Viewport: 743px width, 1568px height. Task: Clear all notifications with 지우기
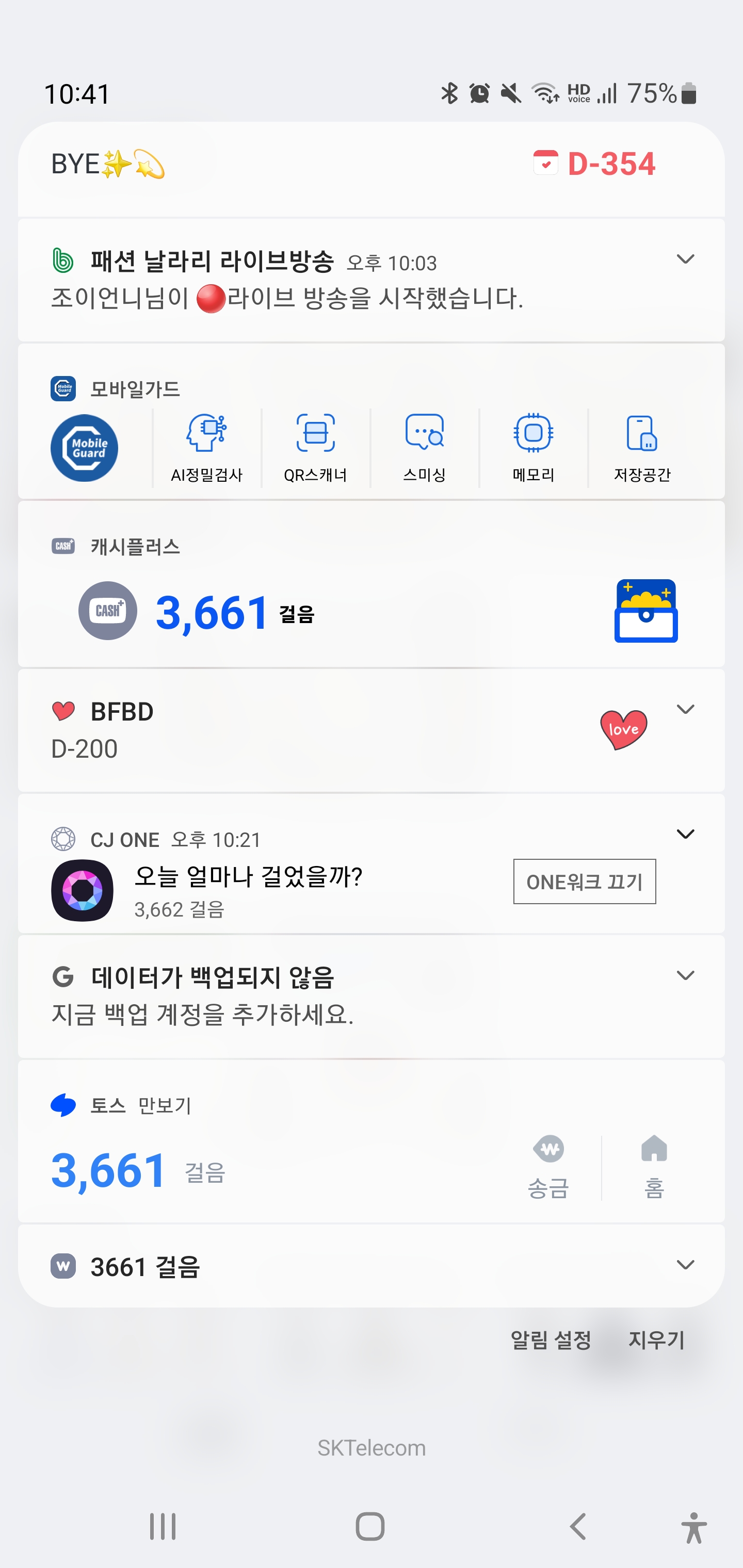(x=656, y=1340)
